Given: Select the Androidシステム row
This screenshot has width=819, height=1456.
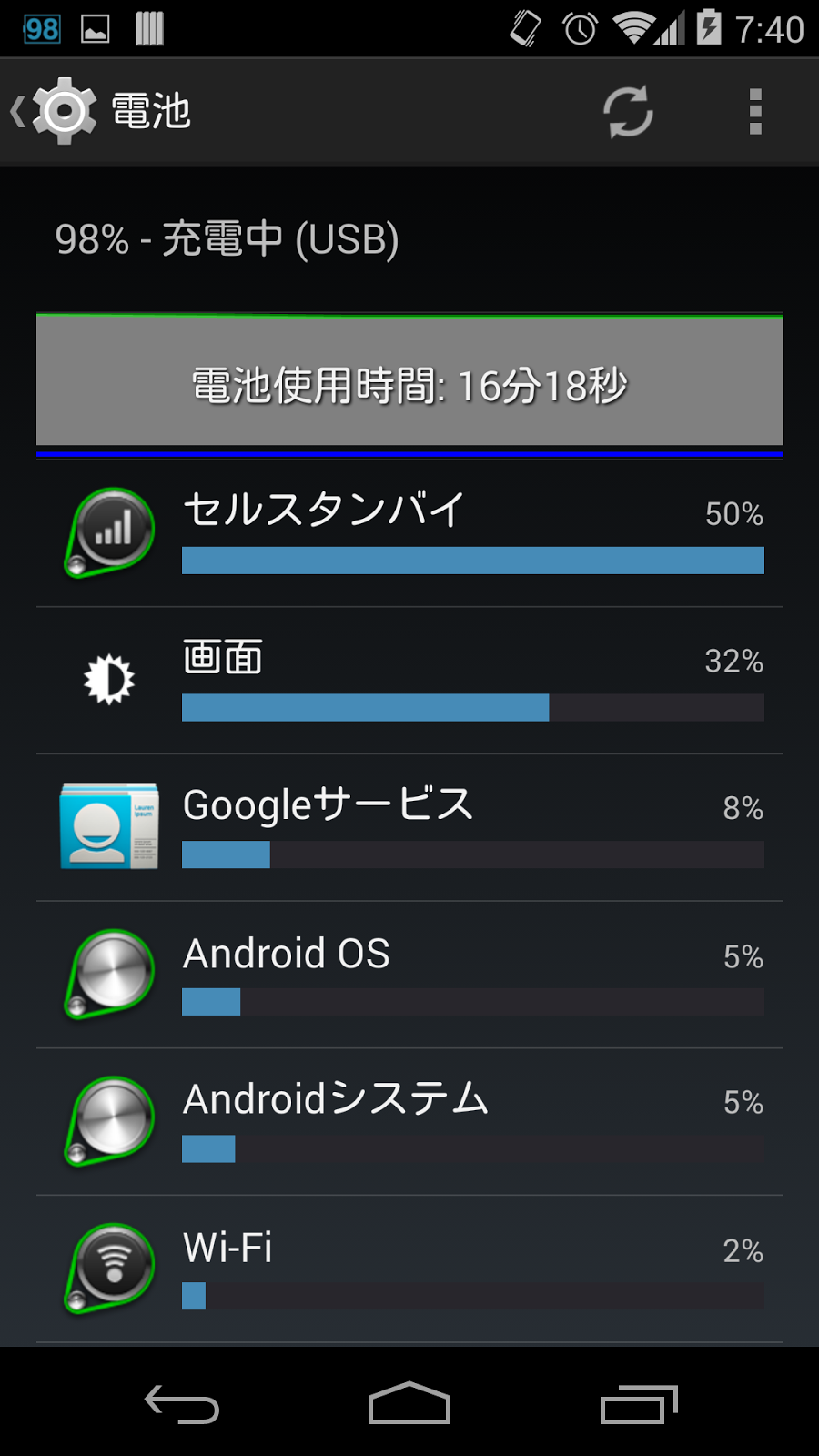Looking at the screenshot, I should [x=409, y=1122].
